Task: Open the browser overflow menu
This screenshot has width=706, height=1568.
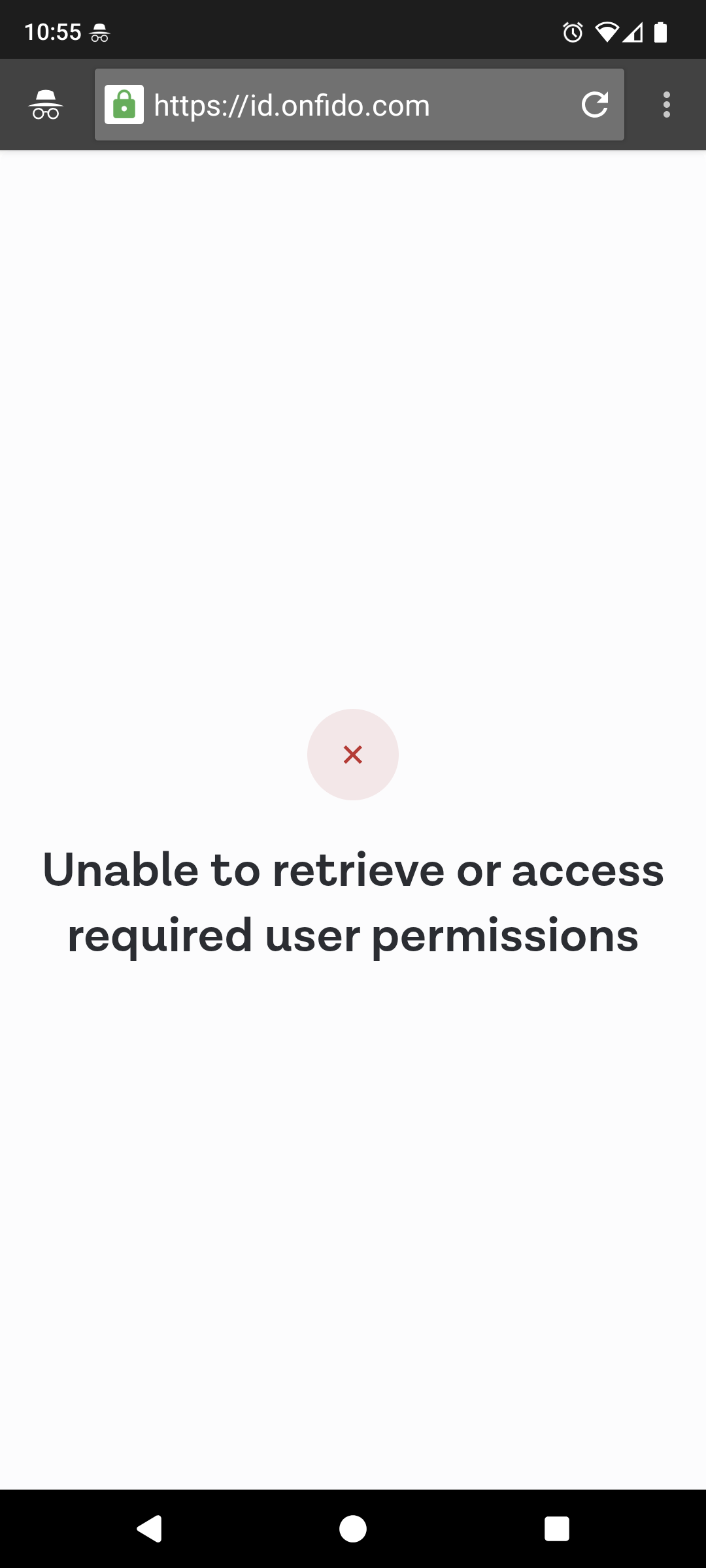Action: (x=666, y=105)
